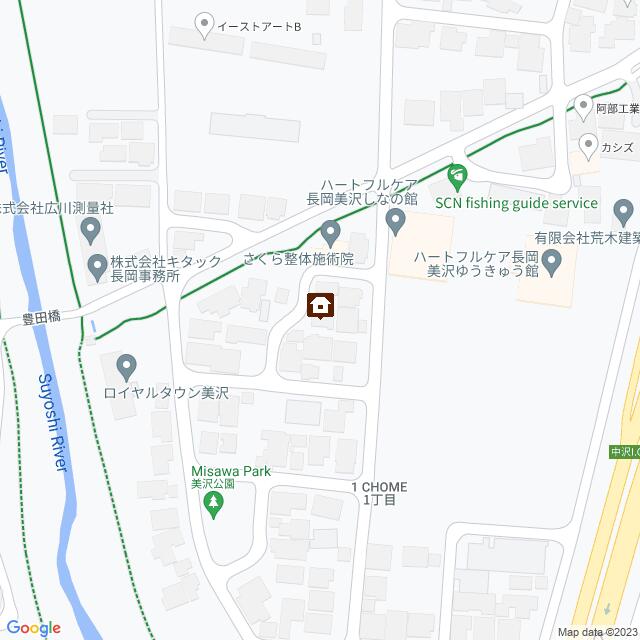Open the さくら整体施術院 place pin
The height and width of the screenshot is (640, 640).
point(331,235)
